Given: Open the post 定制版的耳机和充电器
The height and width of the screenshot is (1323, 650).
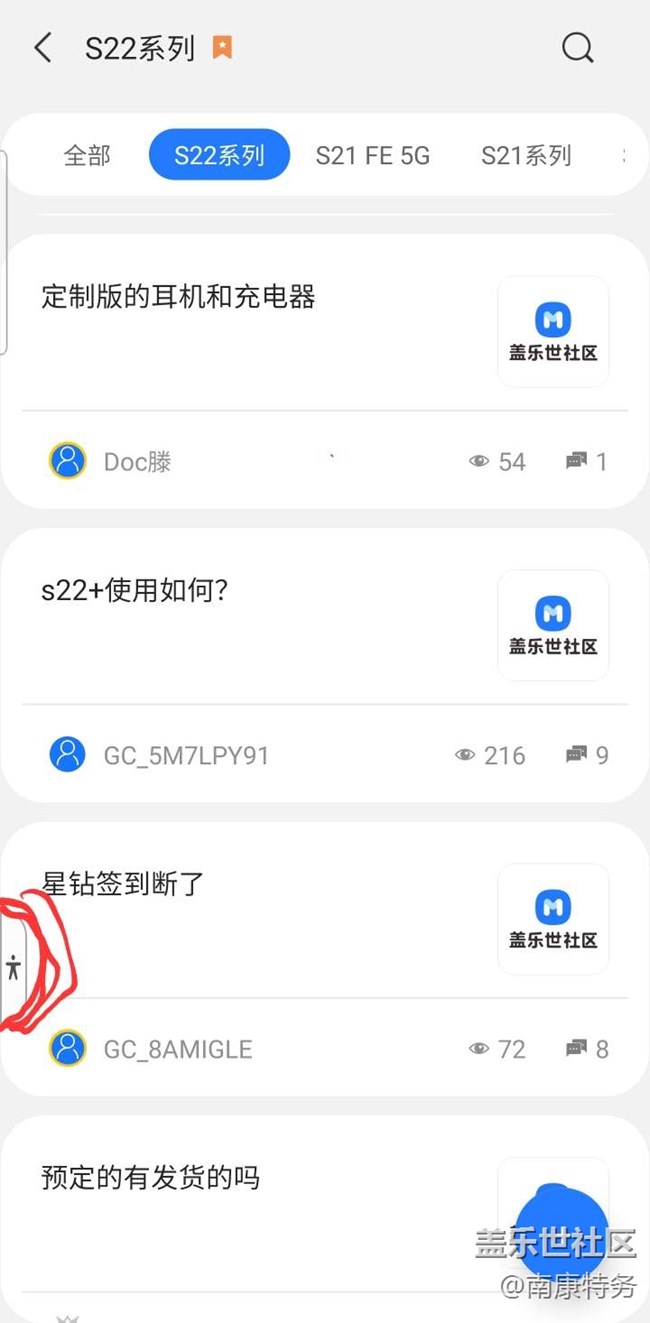Looking at the screenshot, I should (x=179, y=297).
